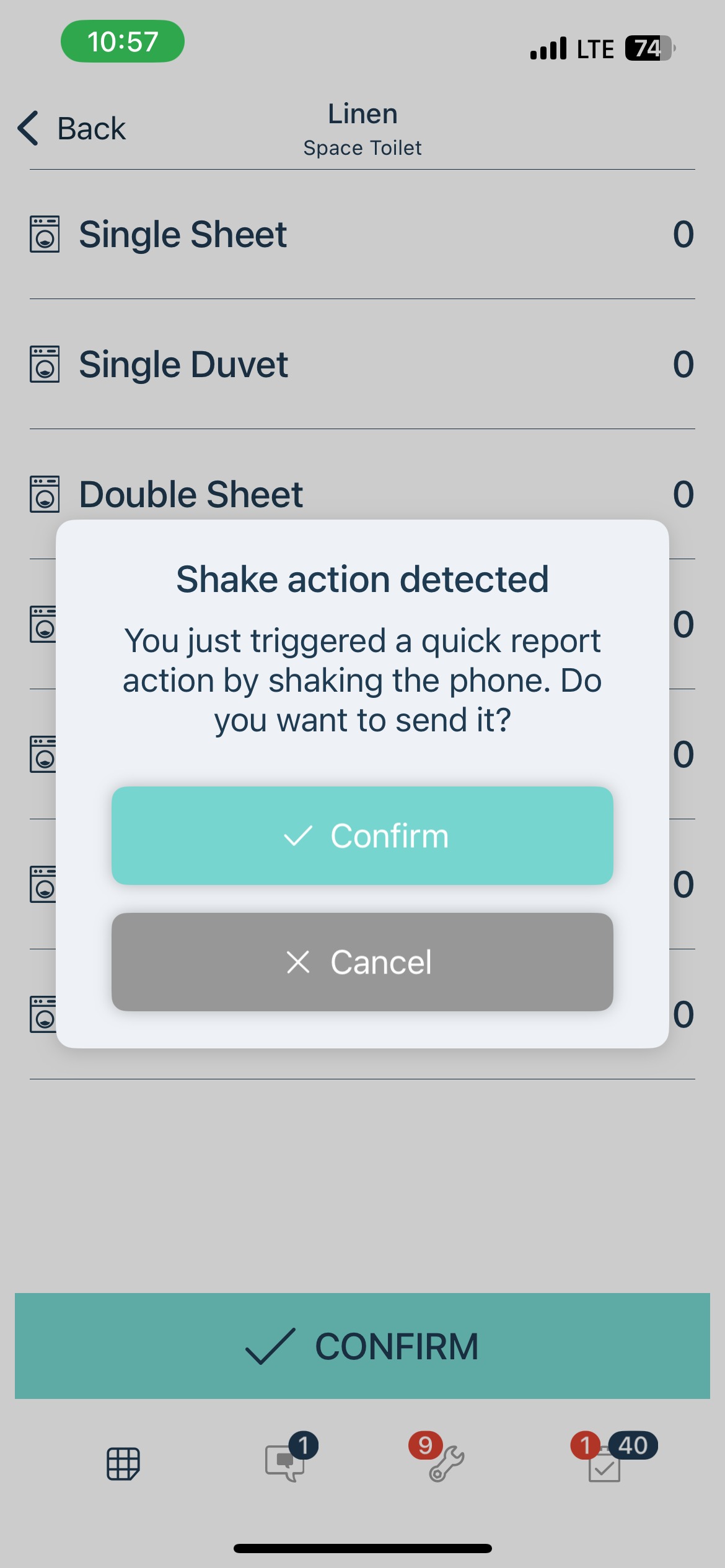Select the Single Sheet row
This screenshot has width=725, height=1568.
click(362, 235)
